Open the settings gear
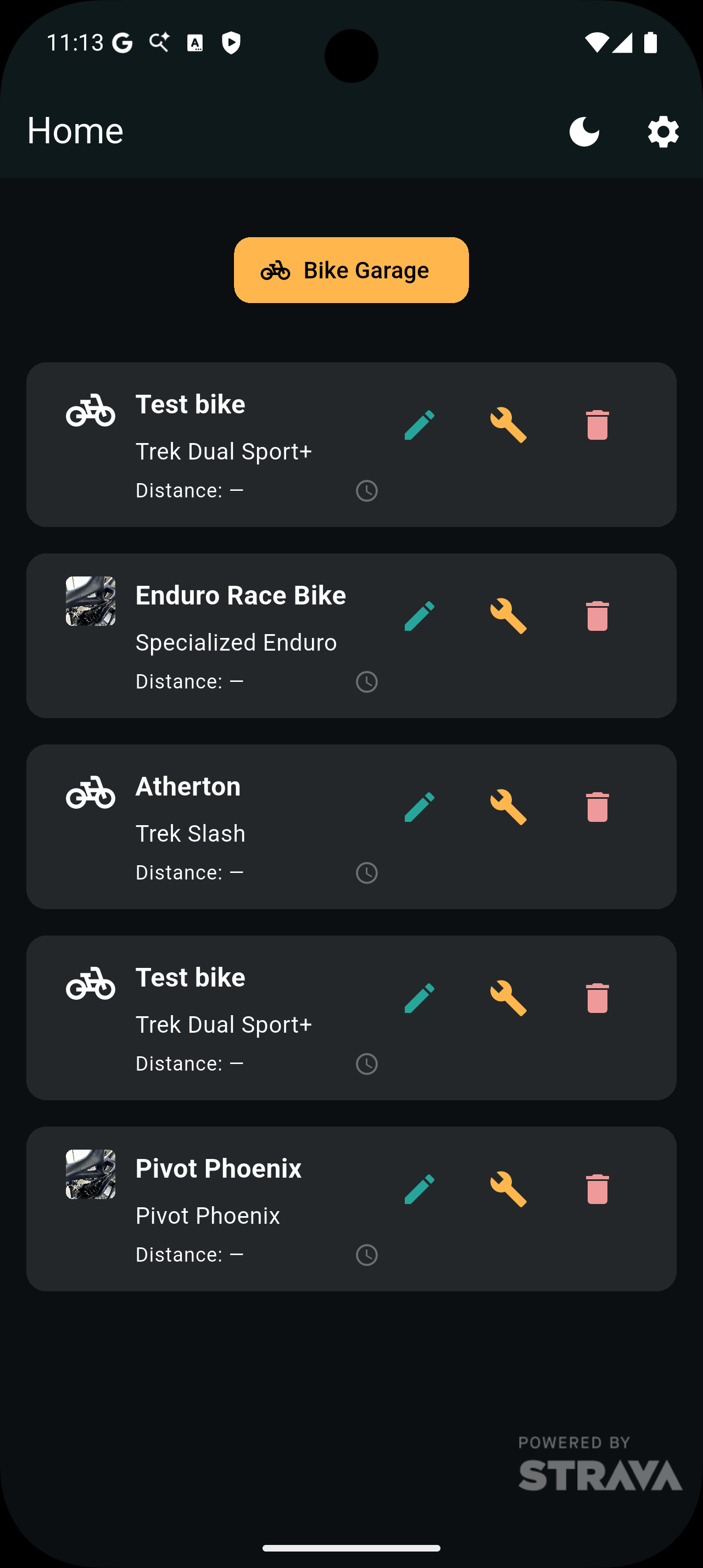703x1568 pixels. click(x=662, y=130)
